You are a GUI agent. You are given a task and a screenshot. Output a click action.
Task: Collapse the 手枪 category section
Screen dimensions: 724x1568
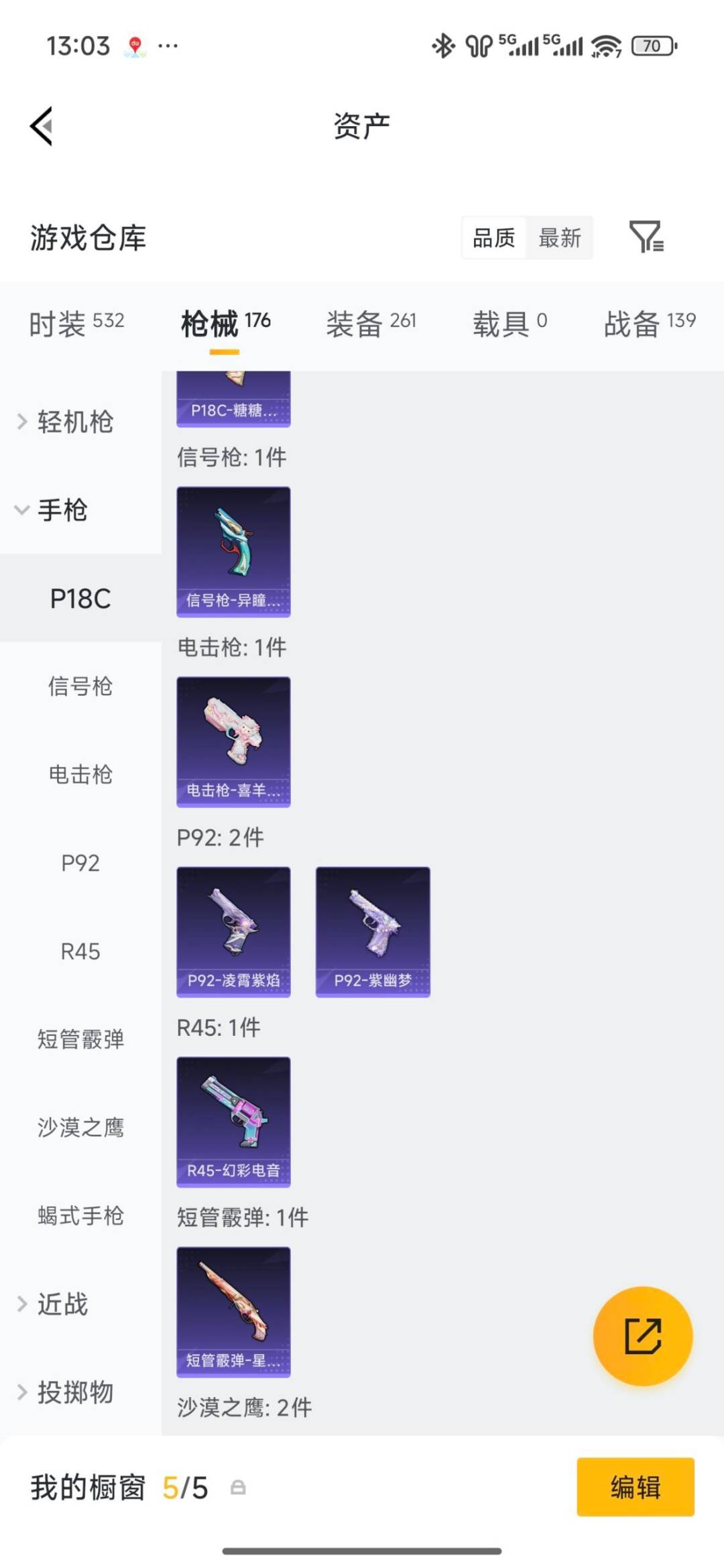64,511
